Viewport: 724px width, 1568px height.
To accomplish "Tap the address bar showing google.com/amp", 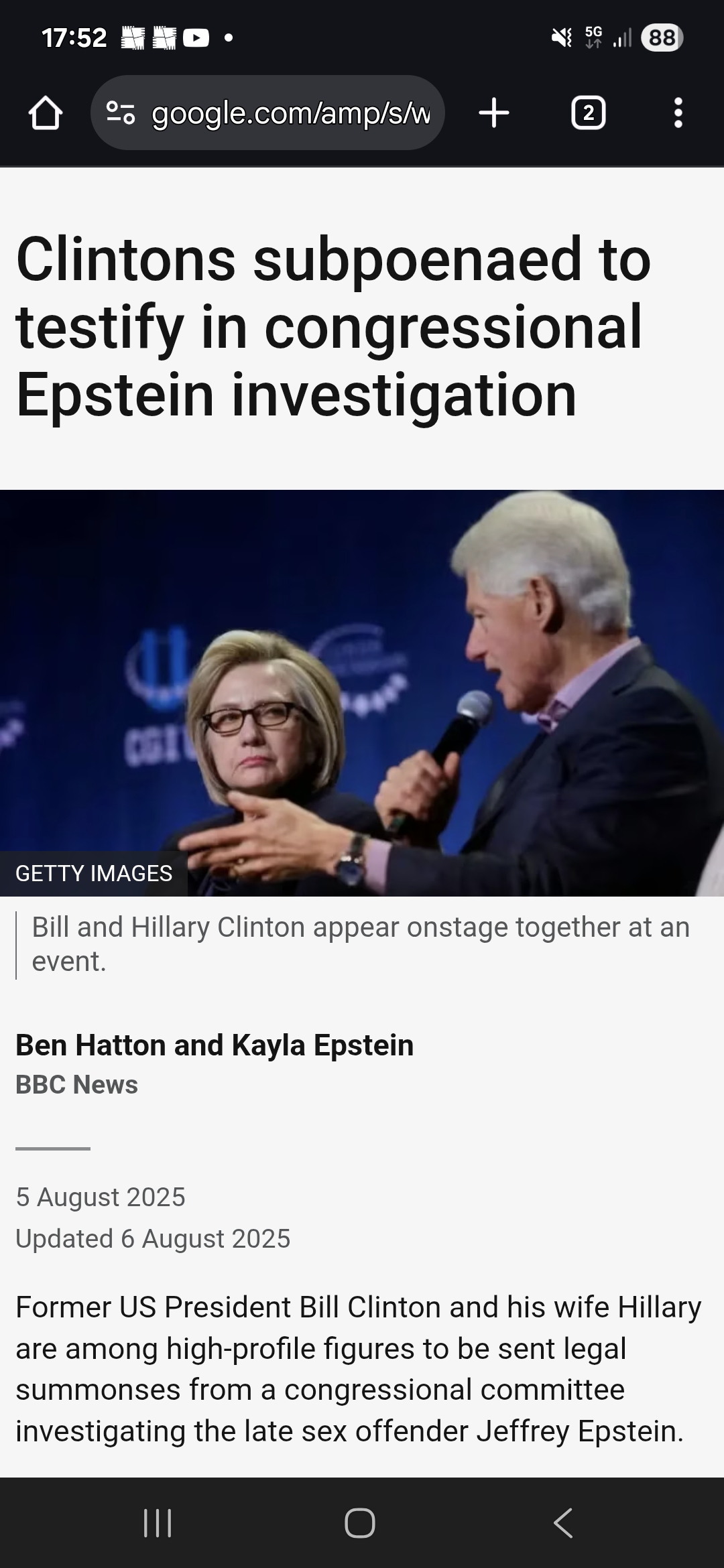I will coord(291,113).
